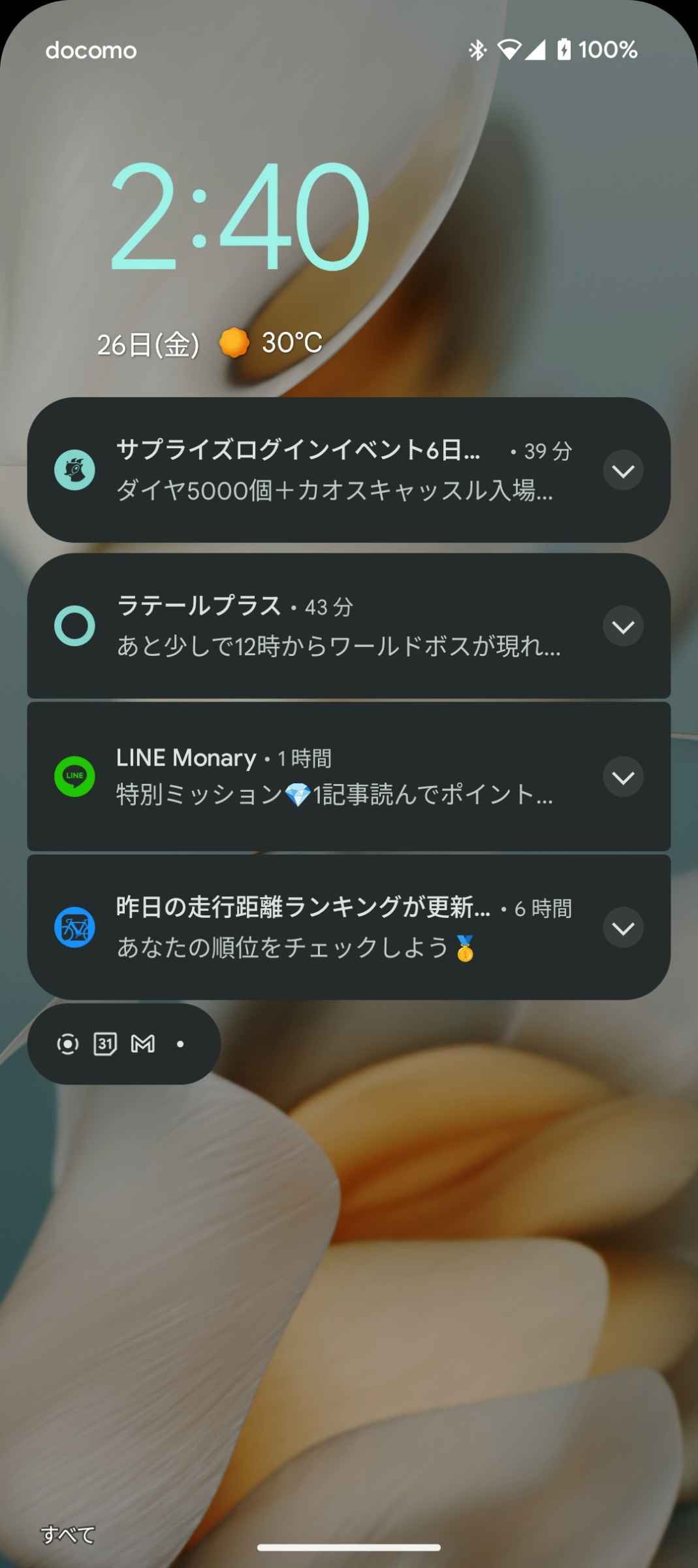Expand the サプライズログインイベント notification chevron
This screenshot has width=698, height=1568.
[x=623, y=470]
